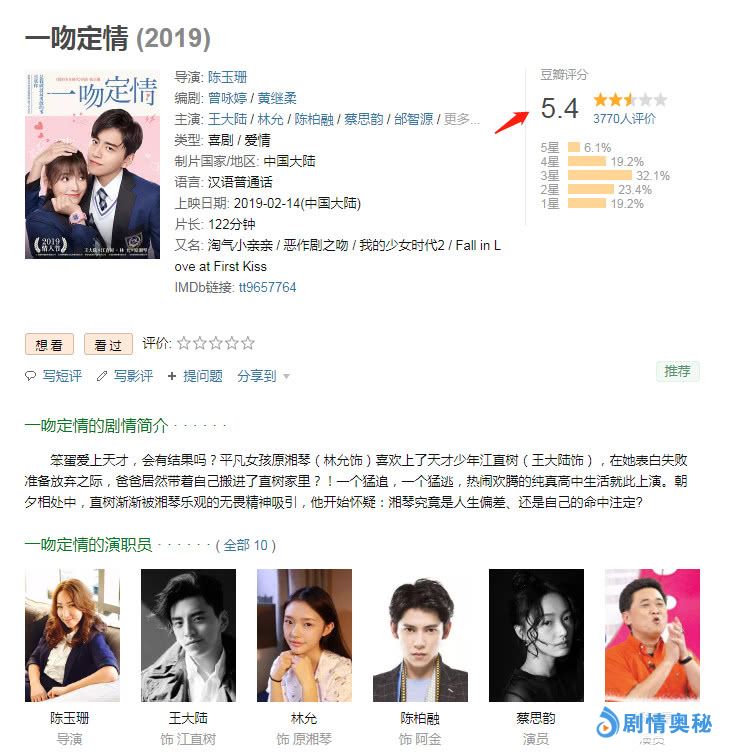Tap the 推荐 recommend button
This screenshot has width=740, height=753.
tap(677, 371)
